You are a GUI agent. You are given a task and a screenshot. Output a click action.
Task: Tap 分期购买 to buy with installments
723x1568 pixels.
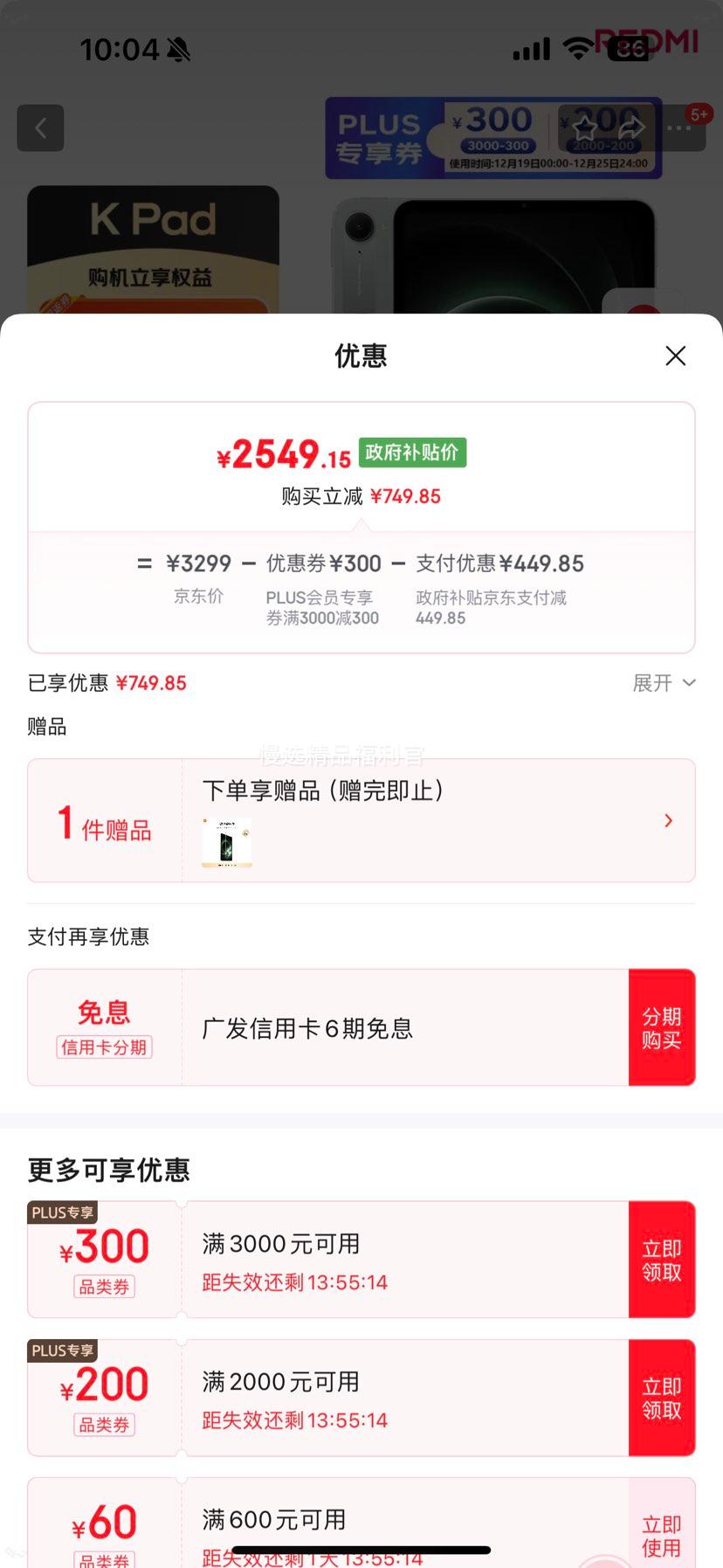coord(662,1027)
